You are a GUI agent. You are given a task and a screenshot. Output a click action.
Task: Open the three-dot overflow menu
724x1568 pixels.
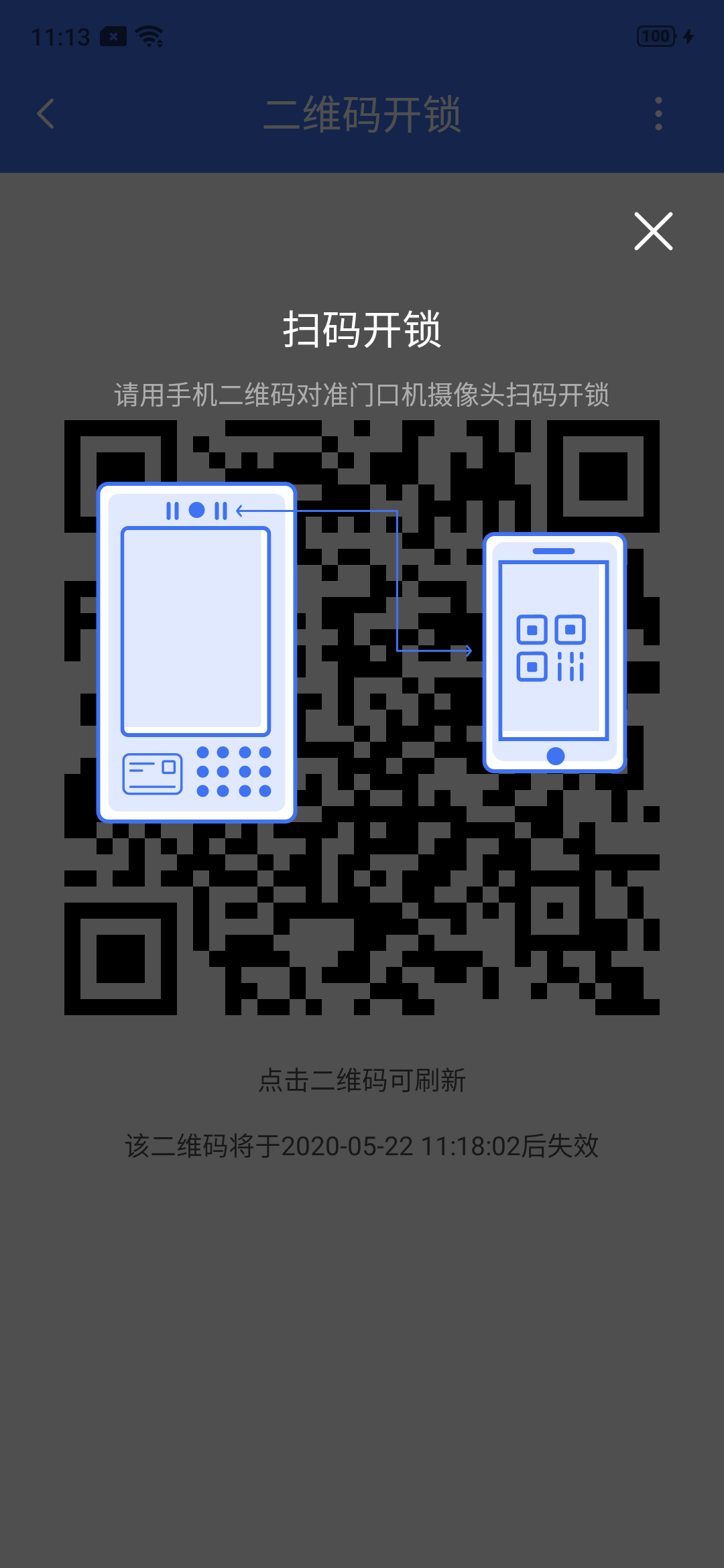[658, 114]
